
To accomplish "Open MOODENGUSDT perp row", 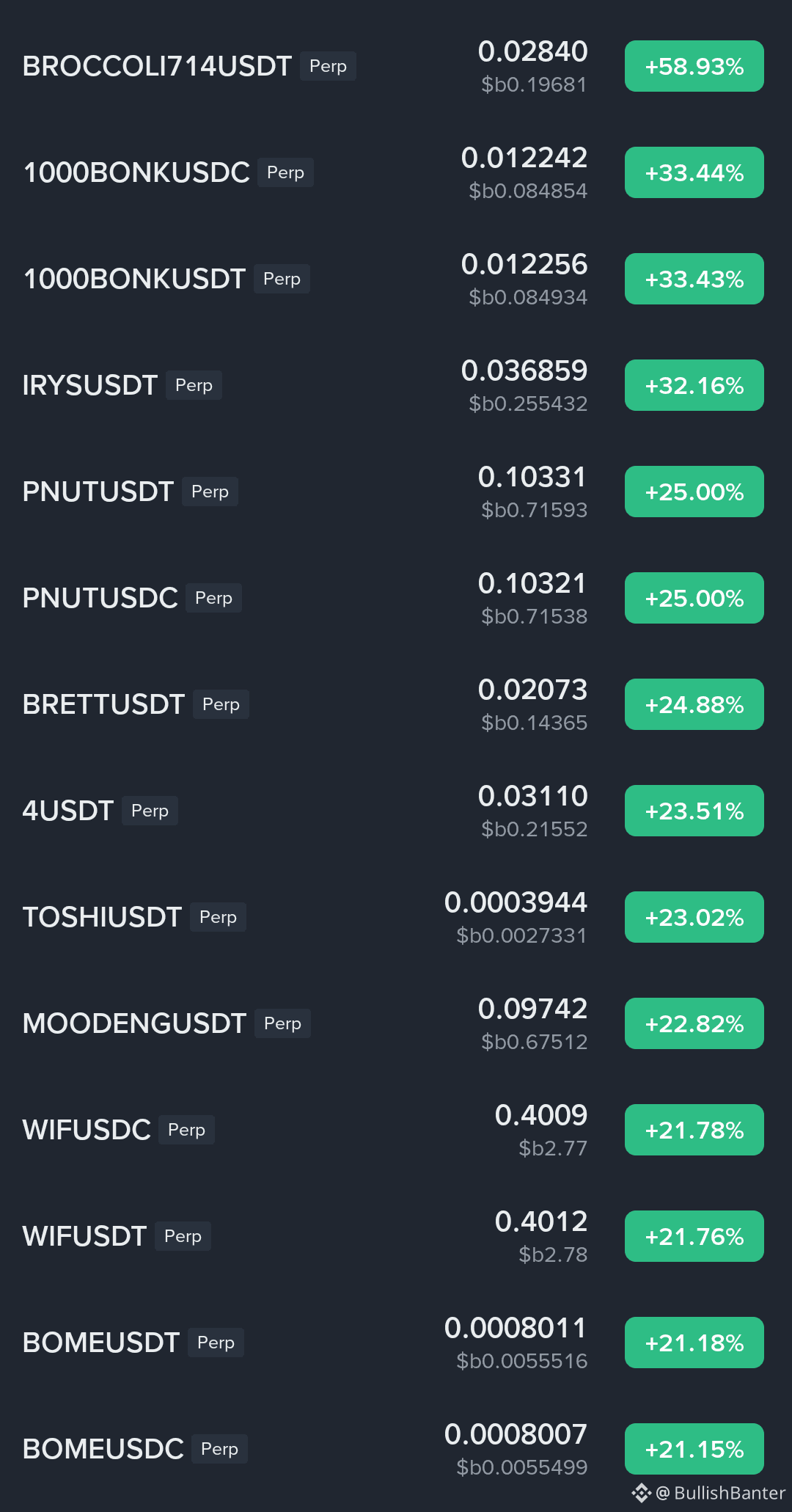I will coord(396,1023).
